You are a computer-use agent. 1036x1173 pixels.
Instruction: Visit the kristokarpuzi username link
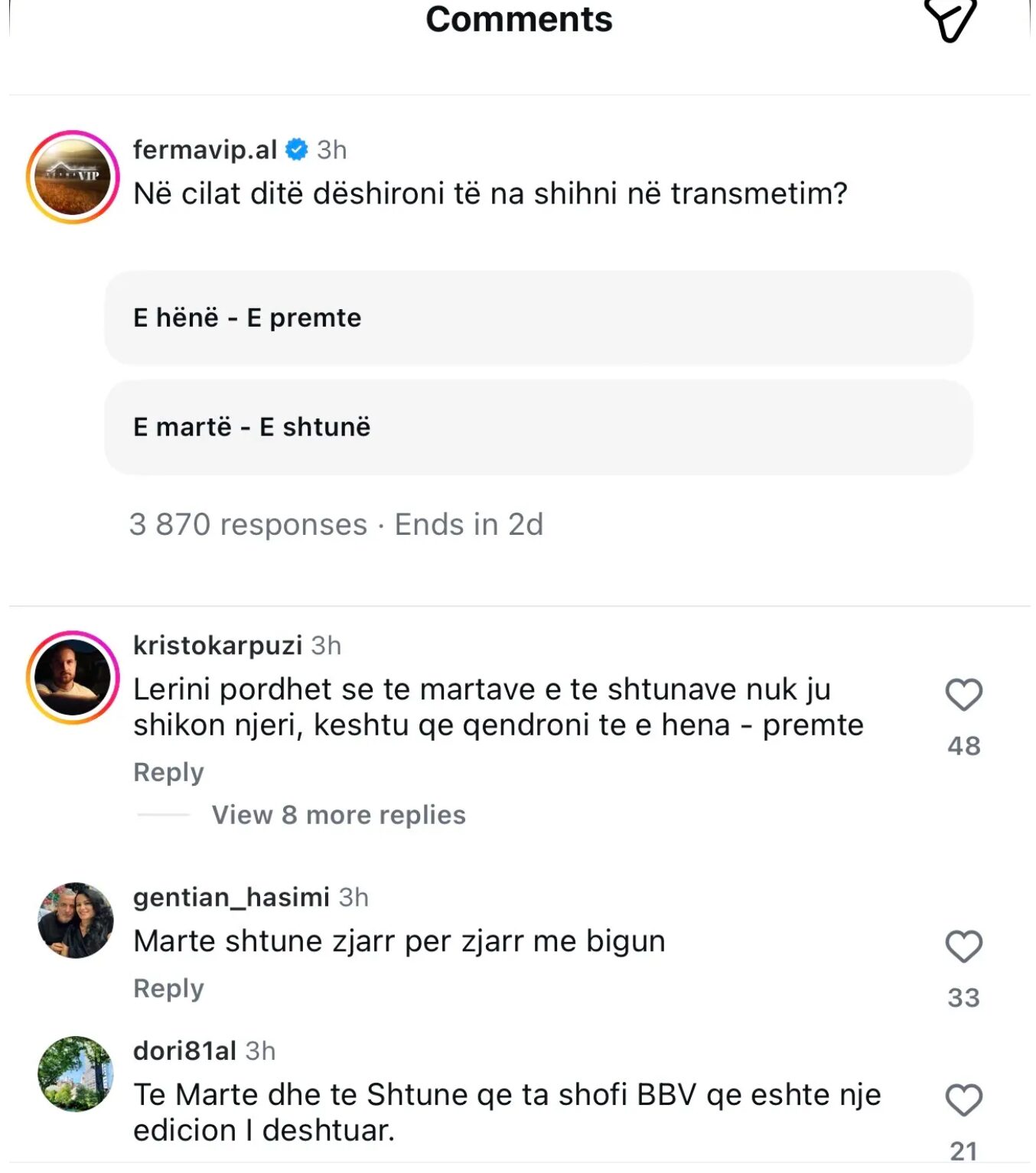tap(217, 645)
